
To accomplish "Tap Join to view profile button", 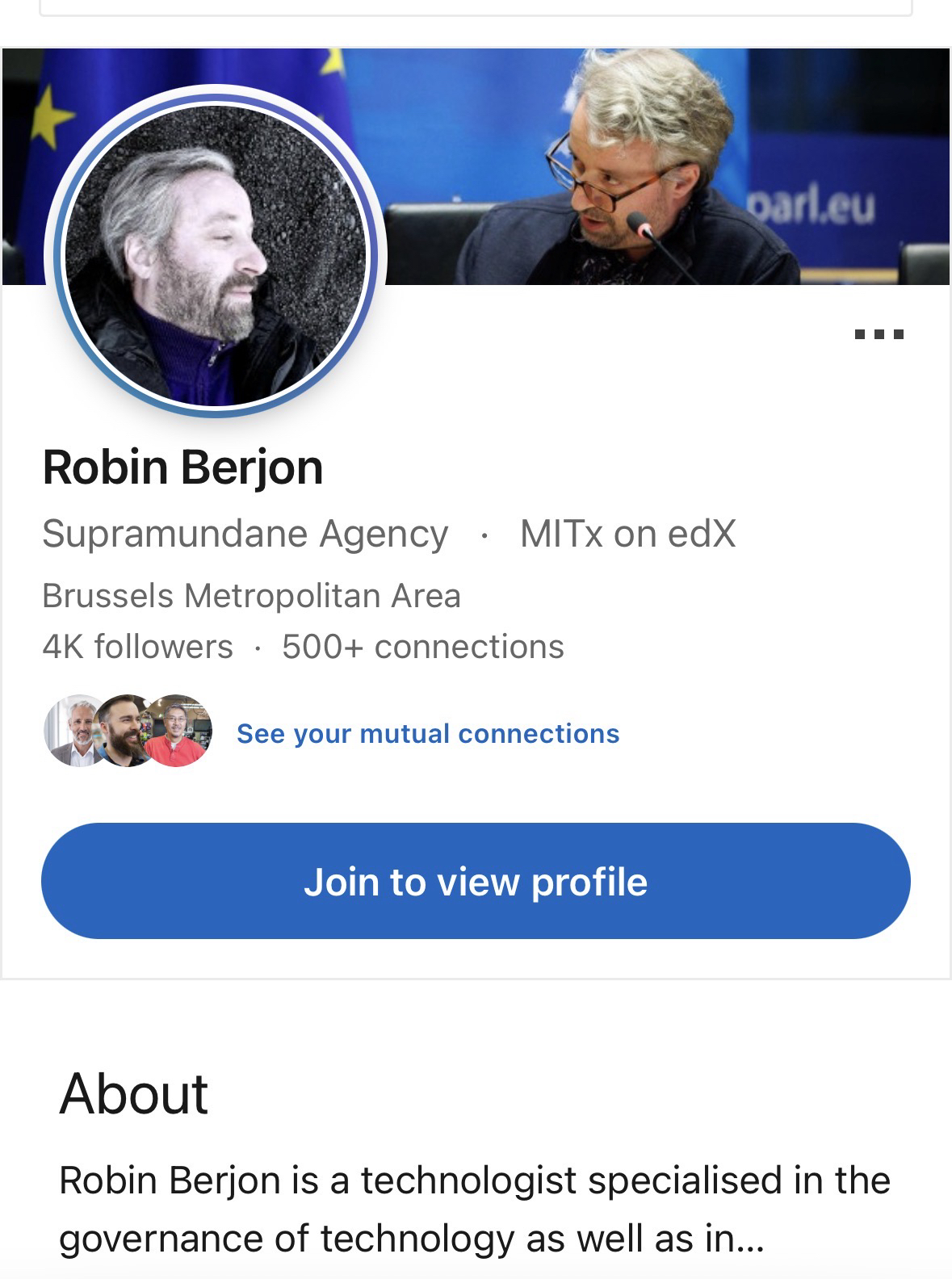I will [x=476, y=881].
